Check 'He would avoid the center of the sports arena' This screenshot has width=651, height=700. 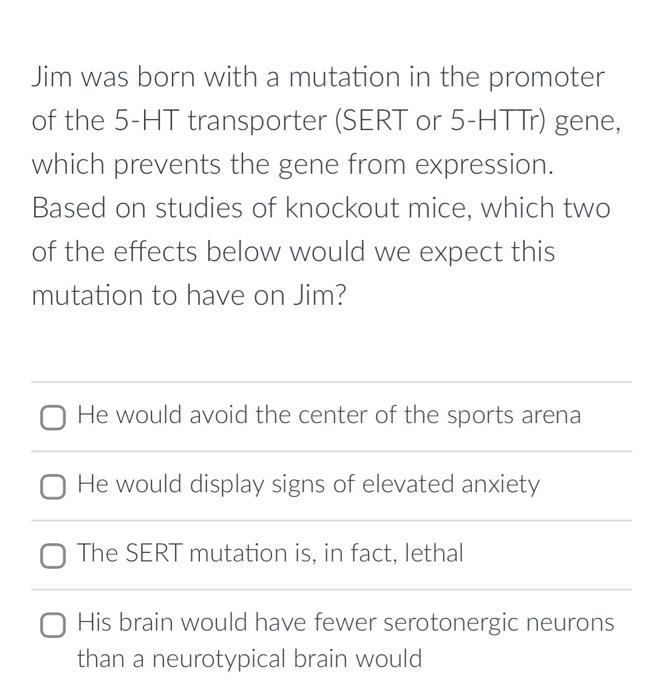[53, 417]
